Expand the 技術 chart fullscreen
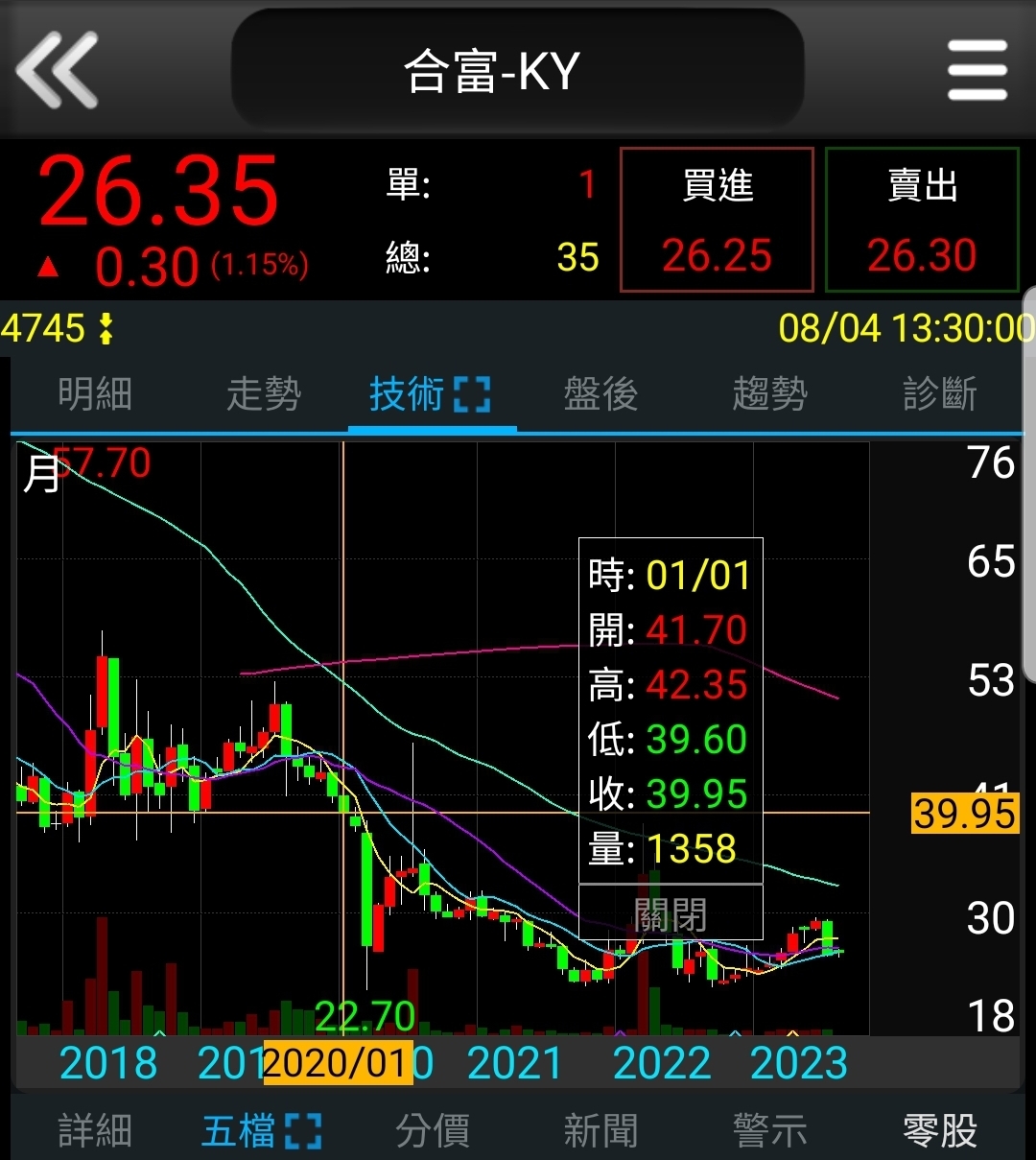This screenshot has height=1160, width=1036. pos(472,394)
